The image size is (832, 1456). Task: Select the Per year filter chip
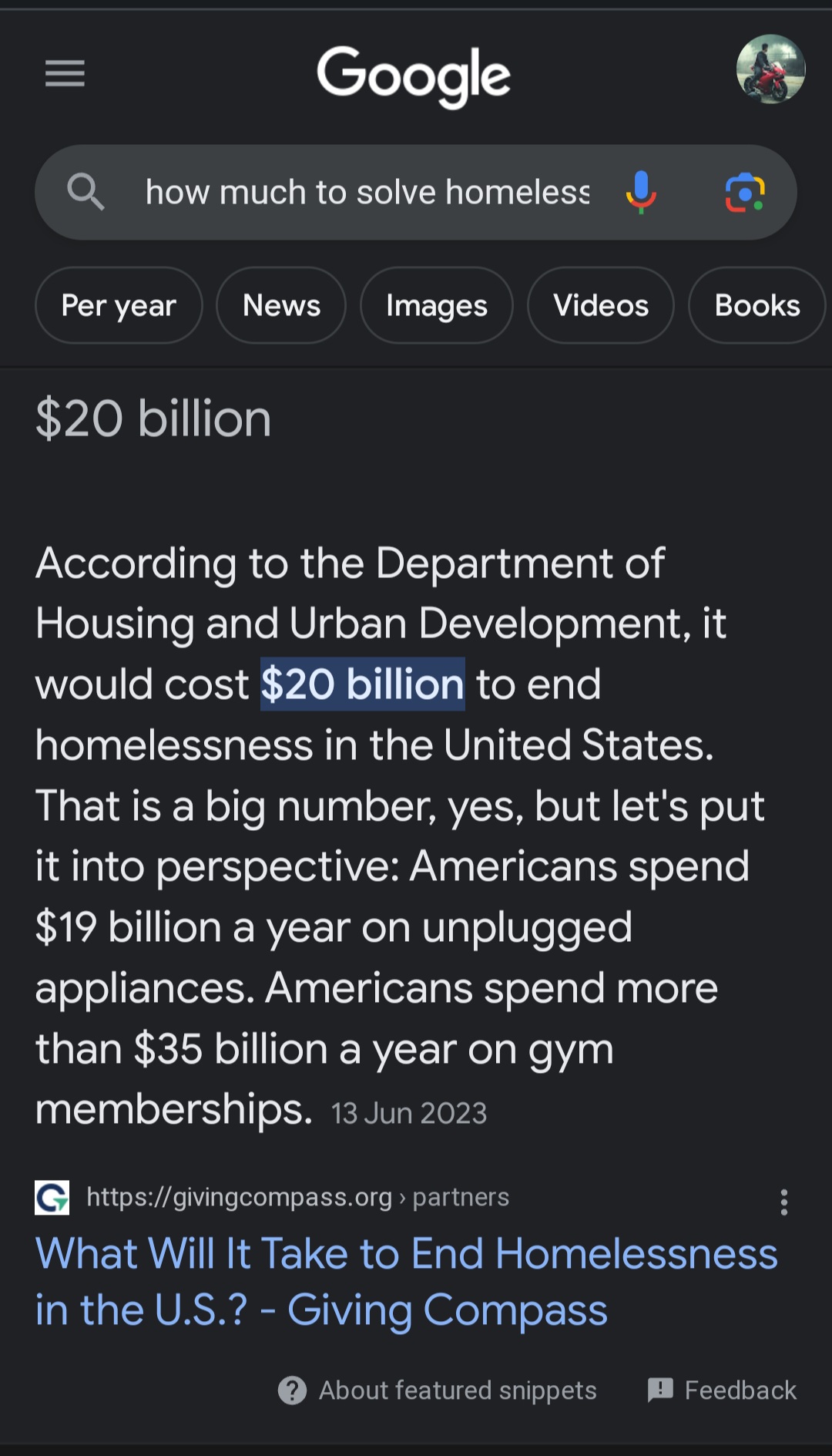point(119,306)
